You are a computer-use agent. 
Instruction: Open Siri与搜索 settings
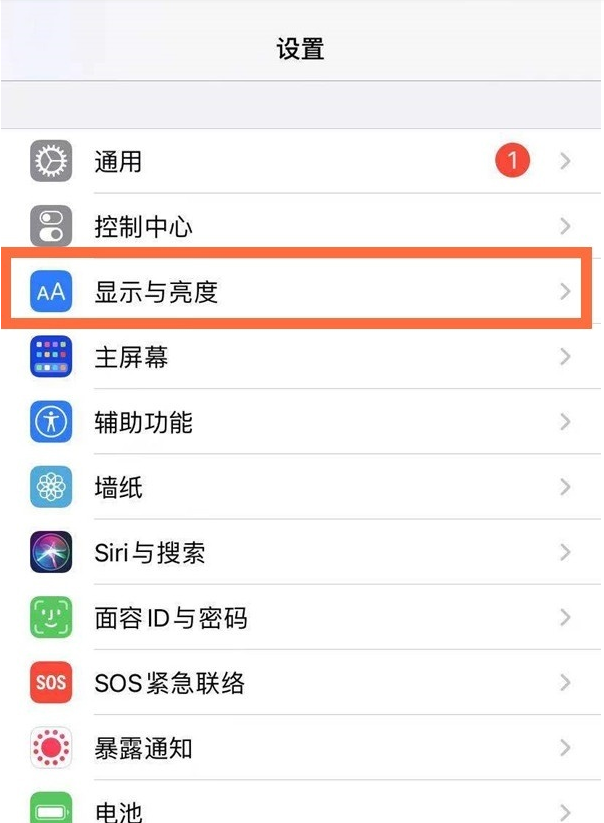300,553
